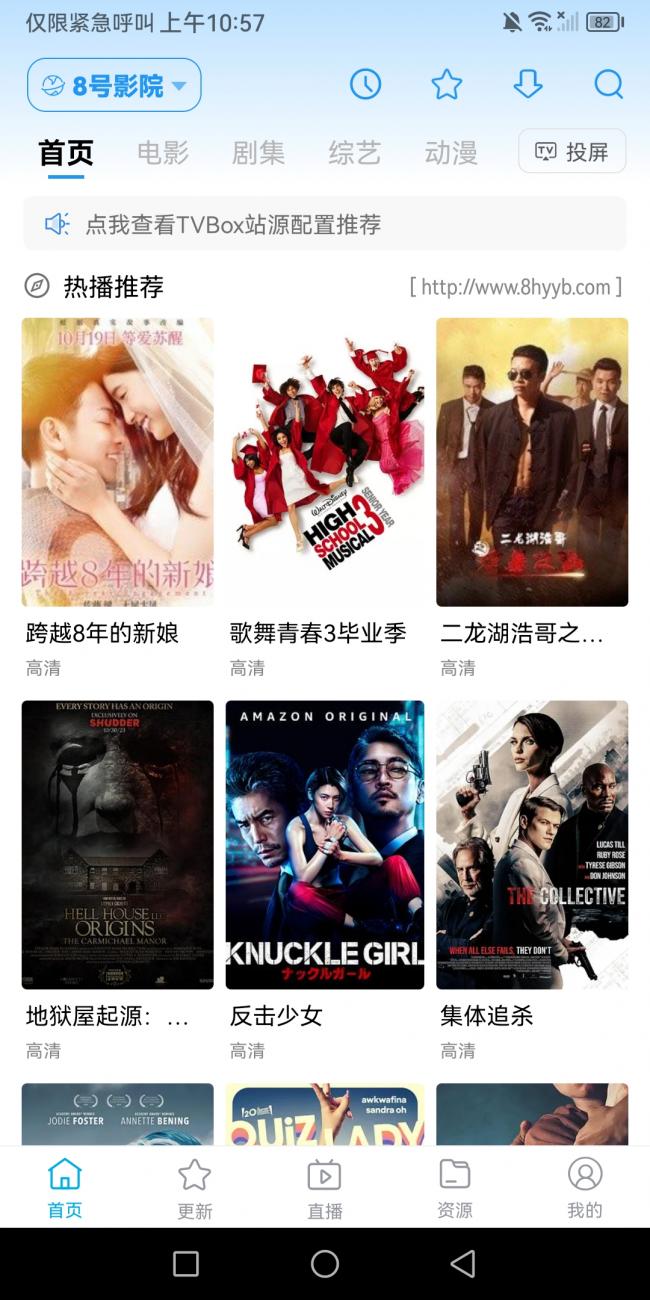Switch to the 动漫 tab
The width and height of the screenshot is (650, 1300).
[450, 152]
